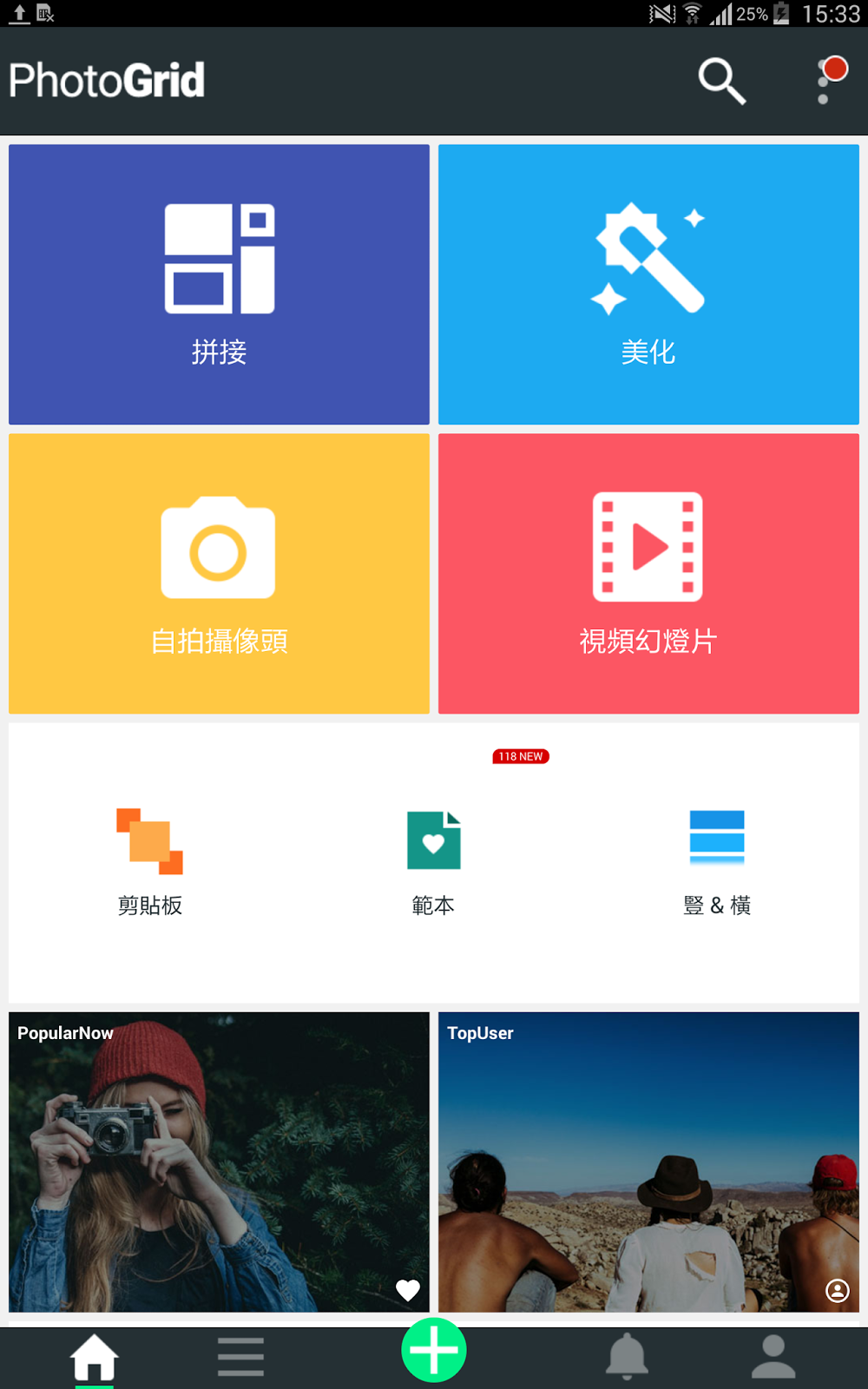Screen dimensions: 868x1389
Task: Launch the 自拍攝像頭 selfie camera
Action: (219, 573)
